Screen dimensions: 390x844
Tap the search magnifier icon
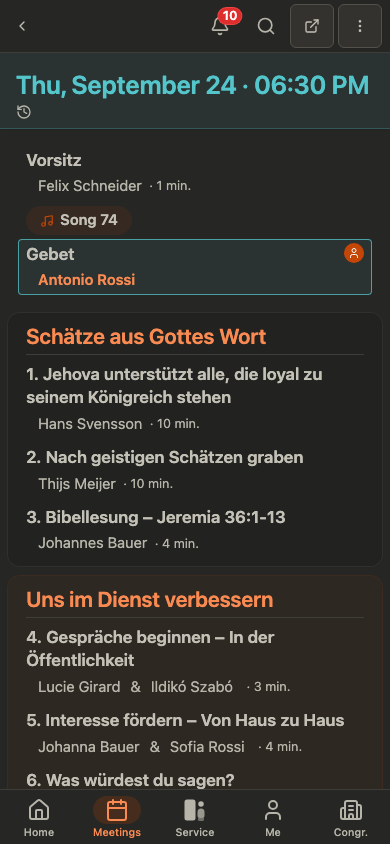pos(266,26)
